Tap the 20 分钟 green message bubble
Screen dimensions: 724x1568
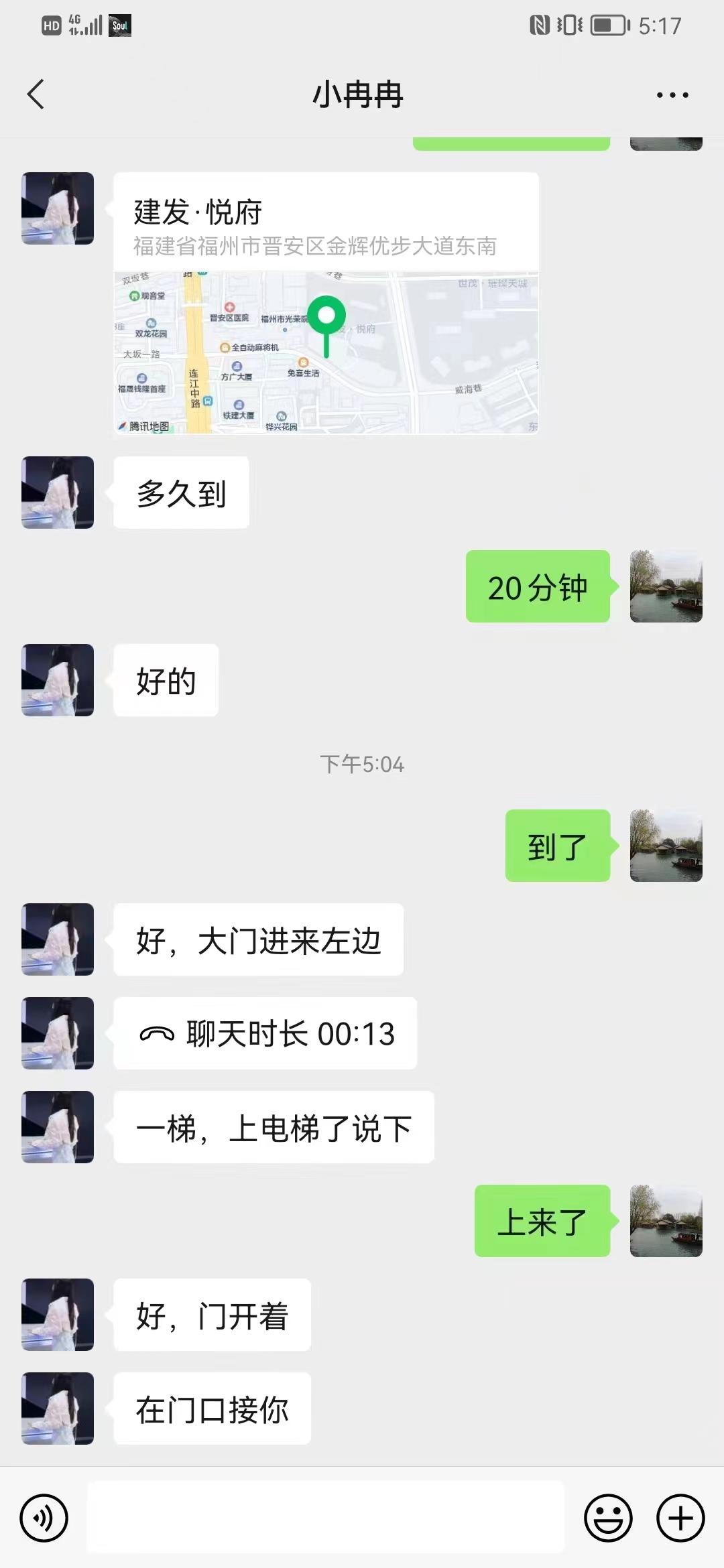tap(536, 588)
